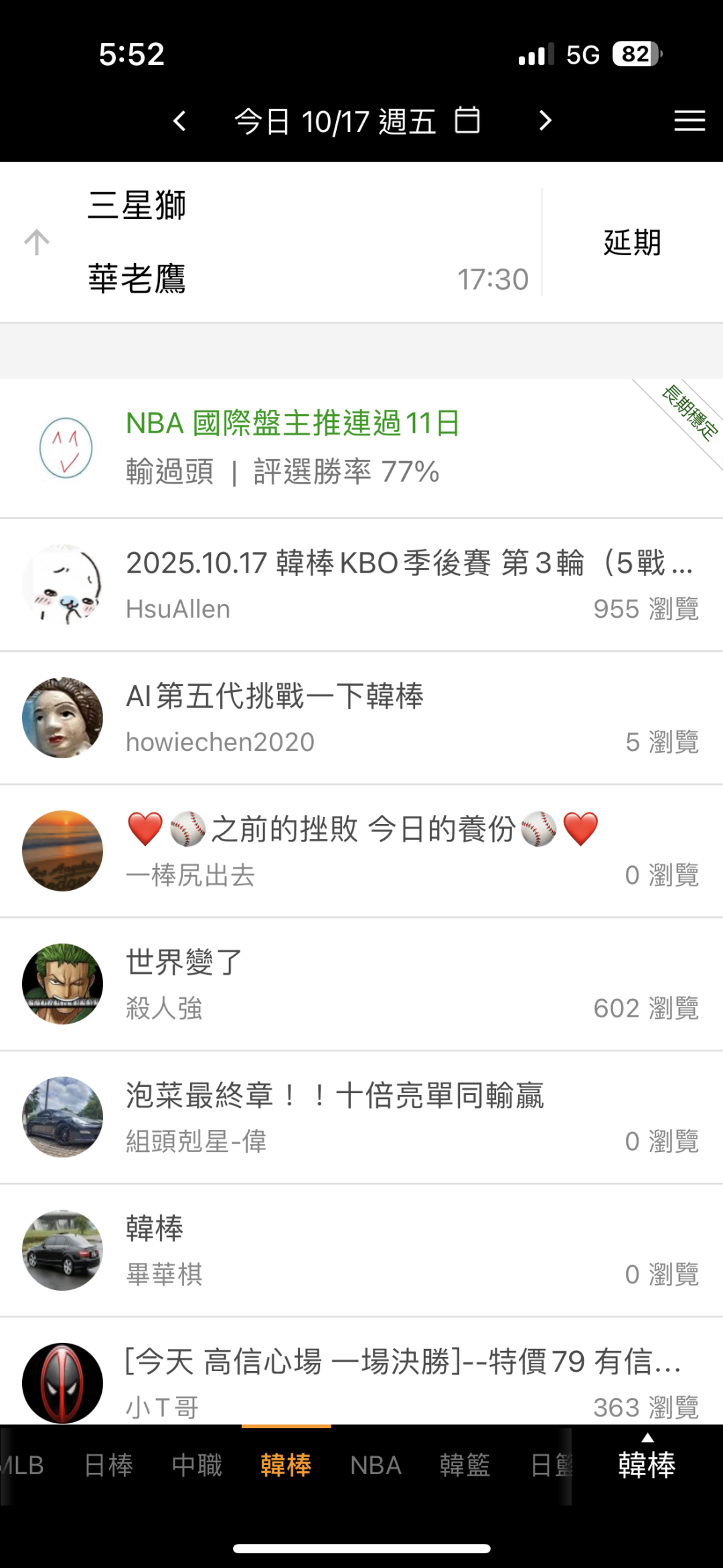Open the AI第五代挑戰一下韓棒 post
Screen dimensions: 723x1568
coord(410,717)
